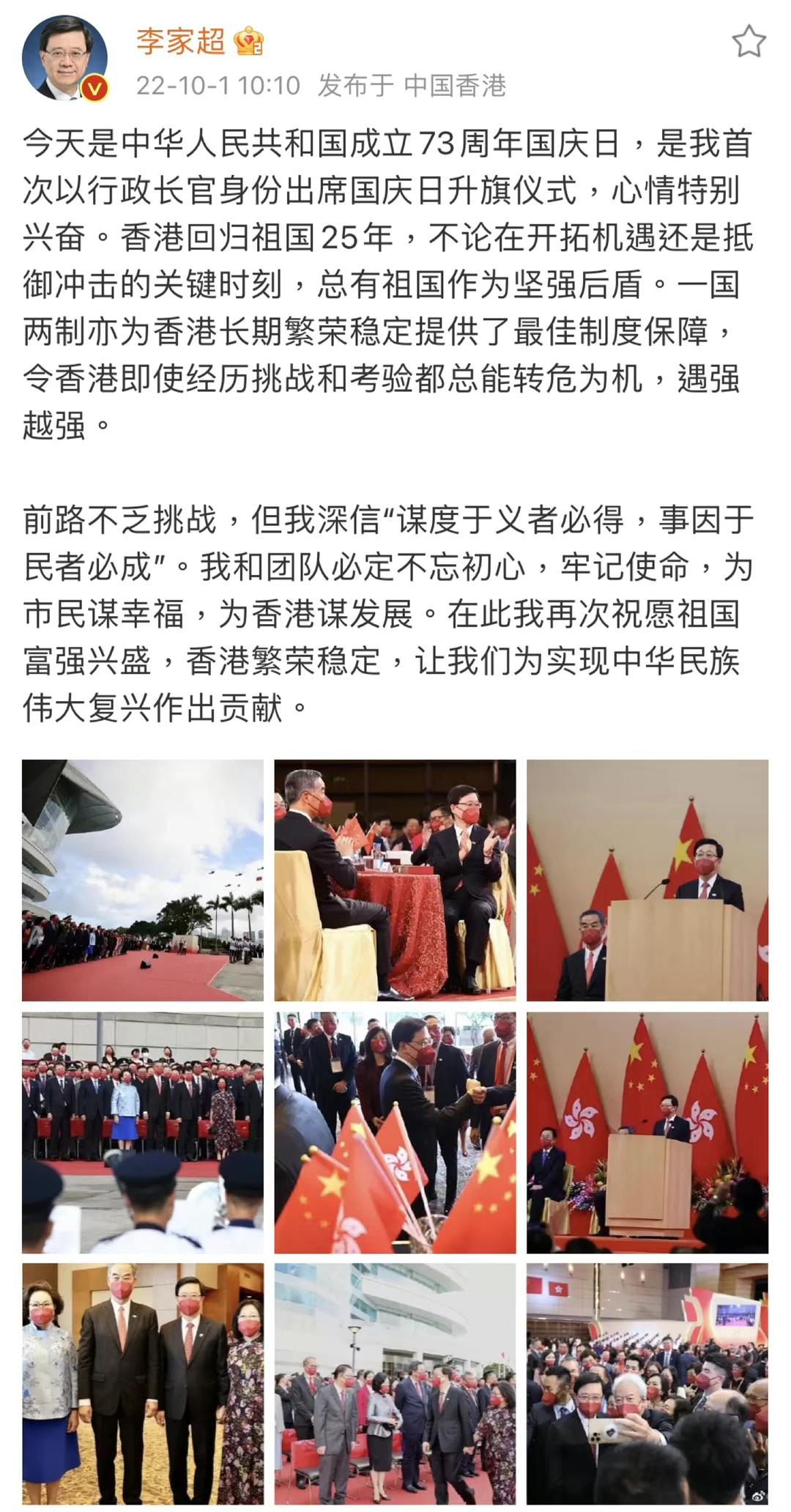Open the group portrait of four people
The image size is (791, 1512).
click(x=143, y=1384)
